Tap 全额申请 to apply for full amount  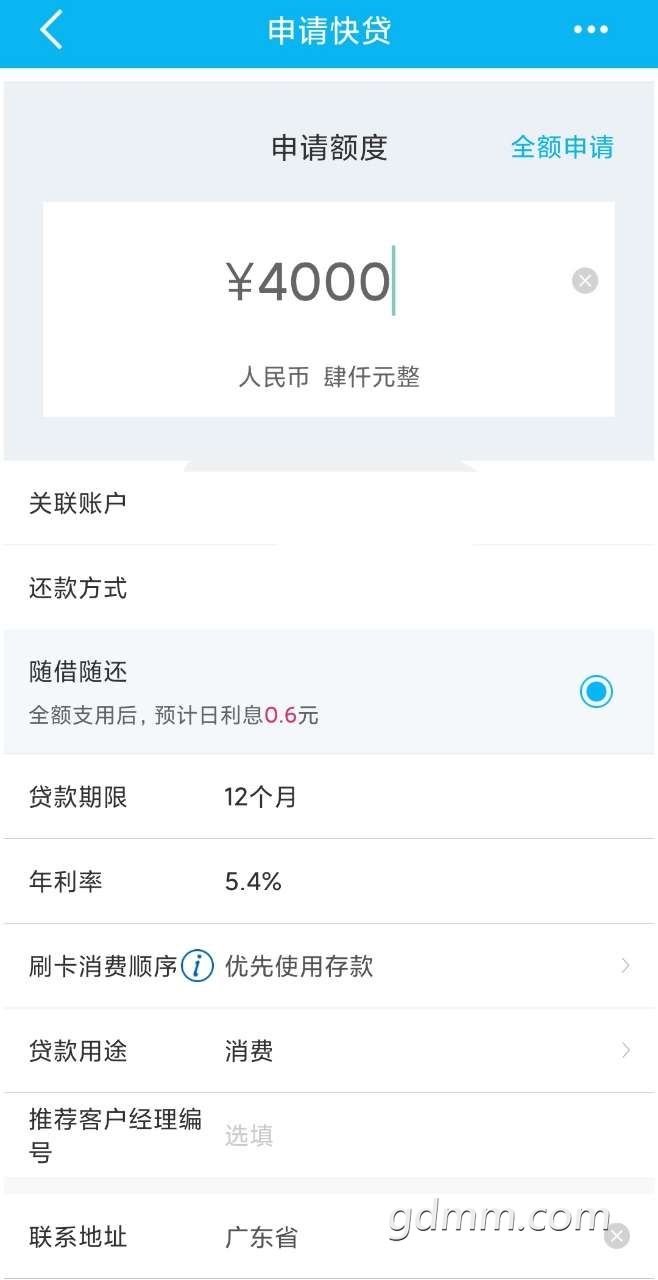[x=562, y=148]
